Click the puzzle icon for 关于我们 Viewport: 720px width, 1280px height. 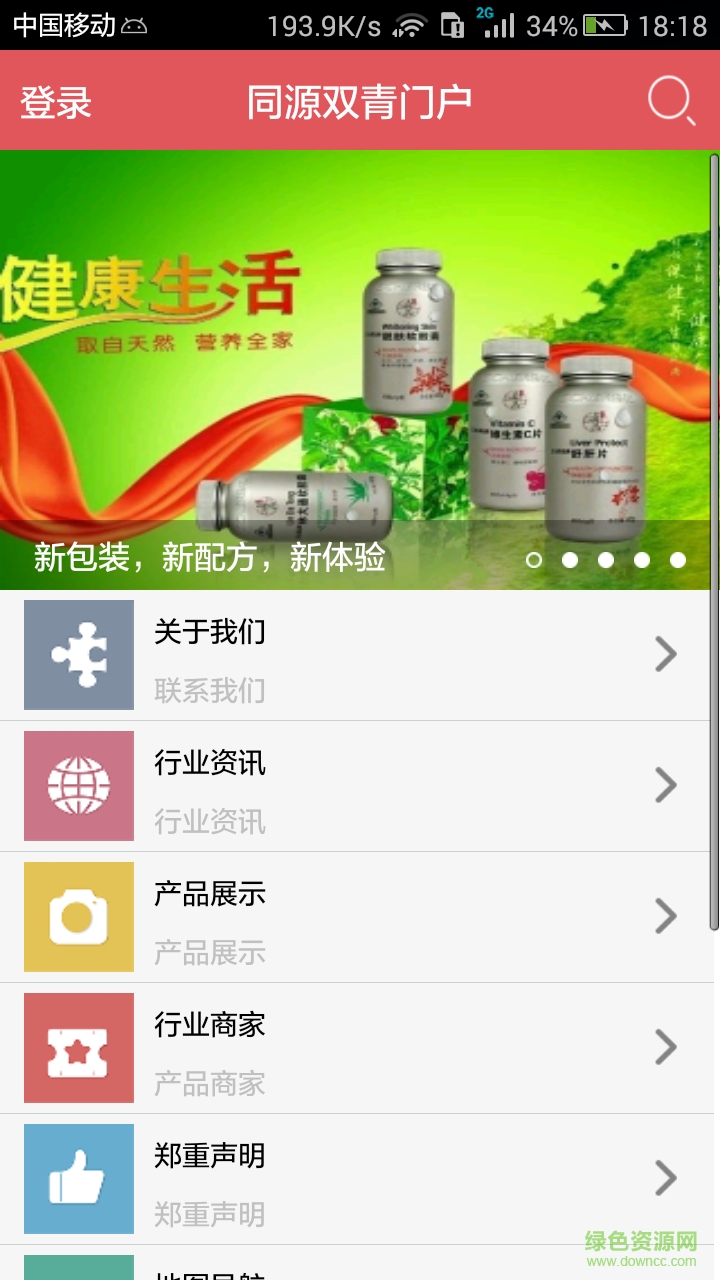tap(78, 654)
